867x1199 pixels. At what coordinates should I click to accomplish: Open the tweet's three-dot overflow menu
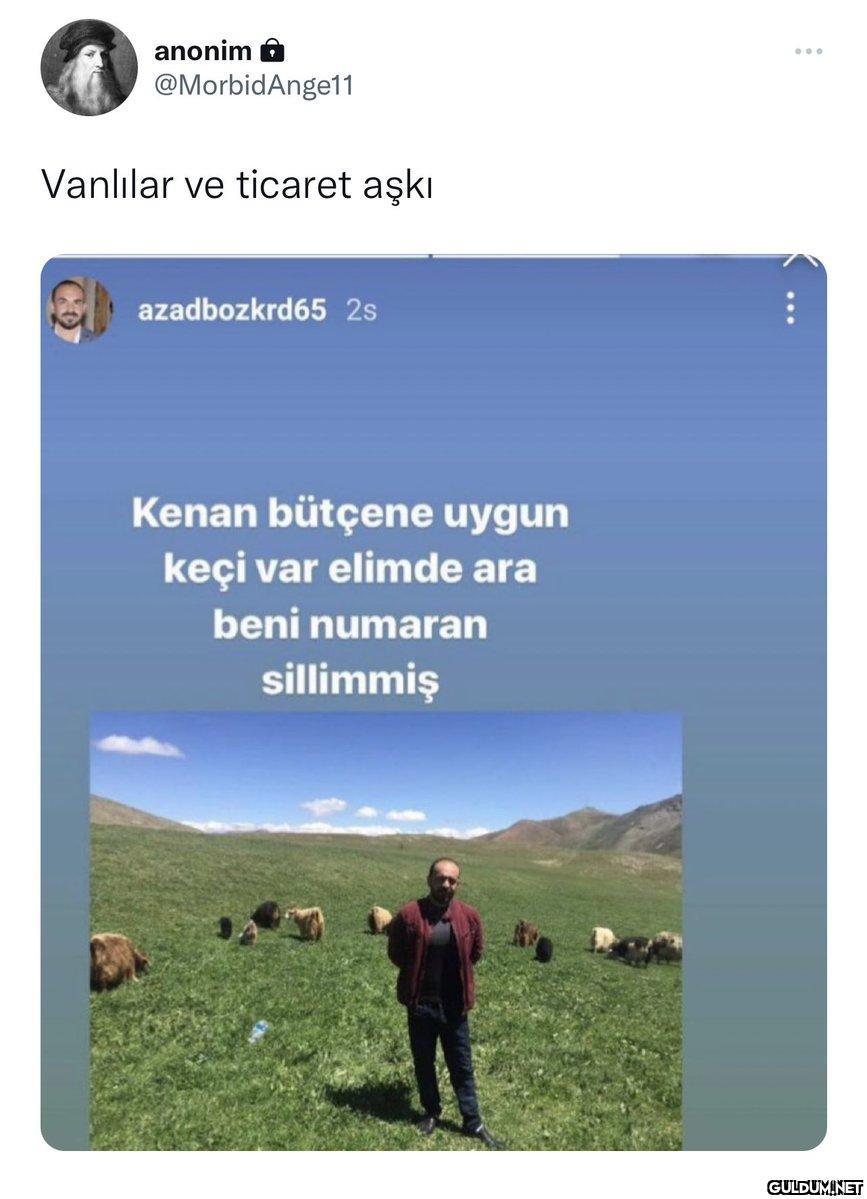(808, 51)
